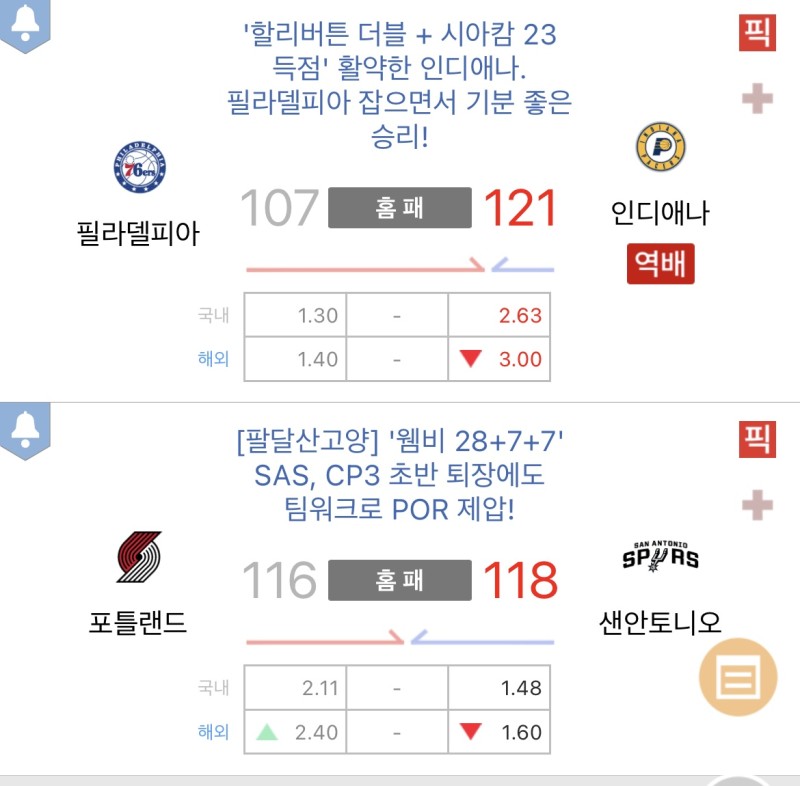Read Indiana win headline about Haliburton double

(398, 86)
